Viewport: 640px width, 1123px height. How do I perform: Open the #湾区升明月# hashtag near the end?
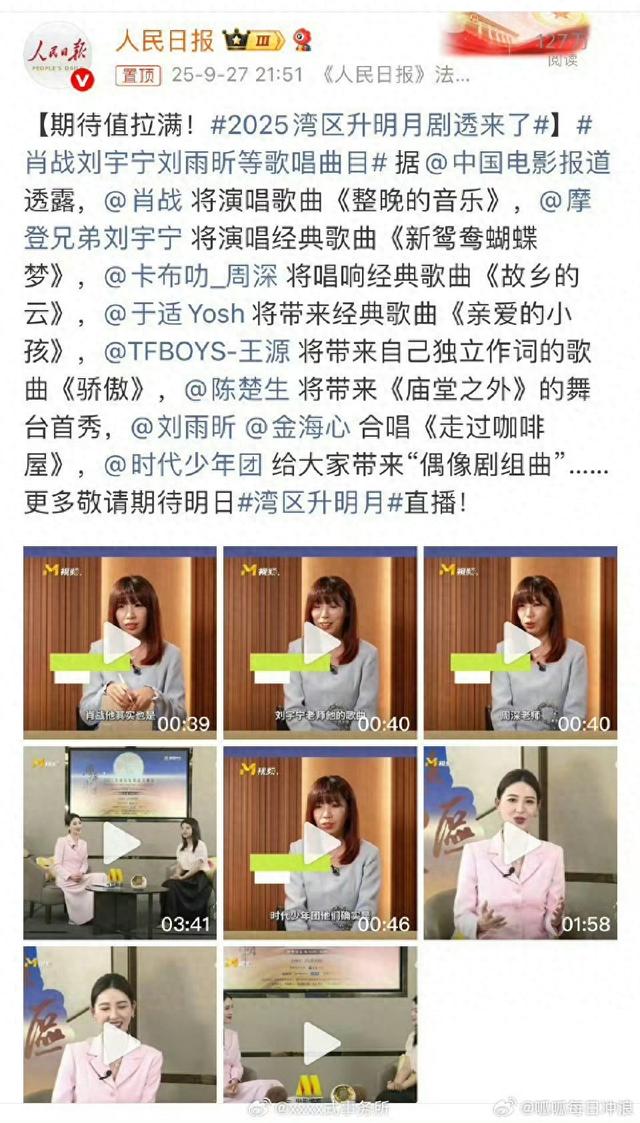[x=320, y=503]
